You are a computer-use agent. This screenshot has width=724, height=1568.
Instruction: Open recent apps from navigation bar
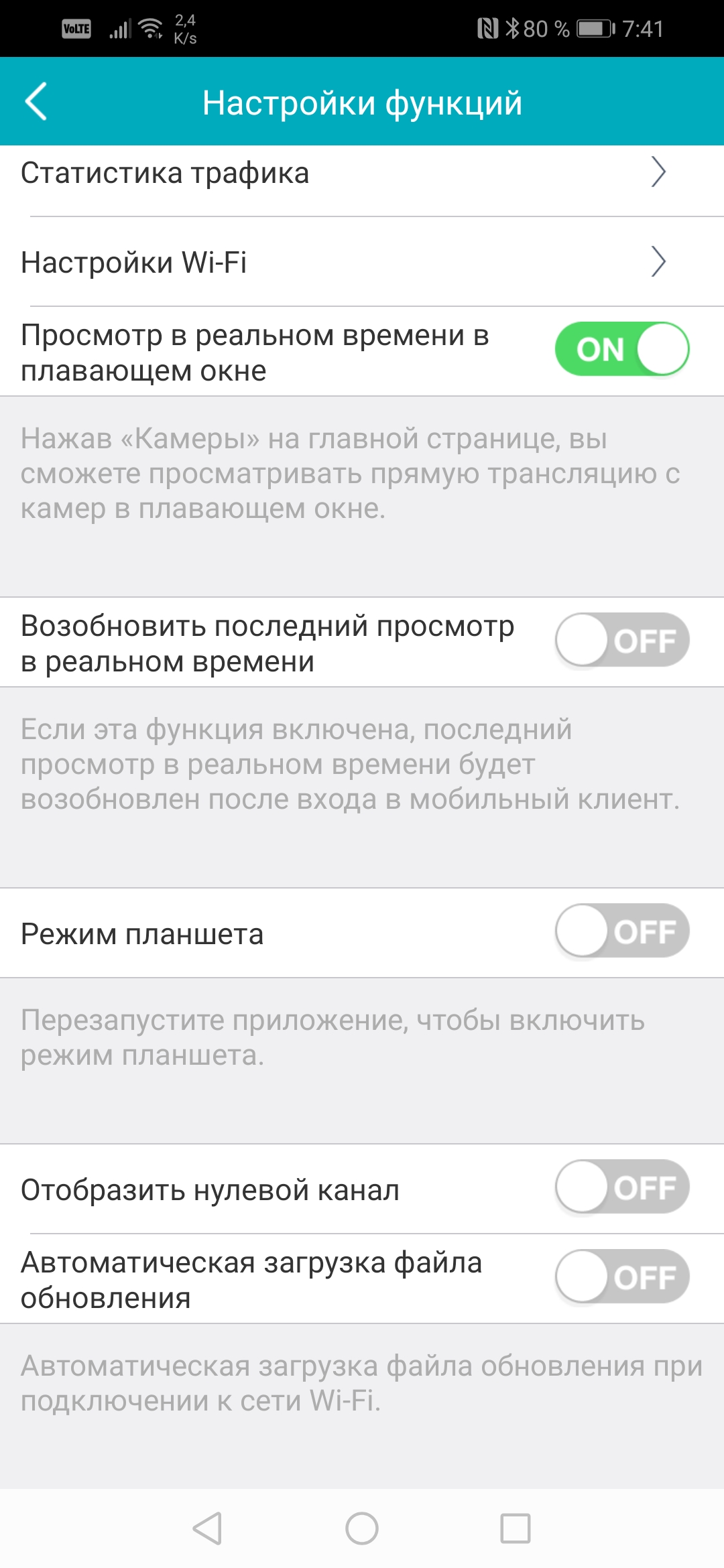pyautogui.click(x=516, y=1528)
